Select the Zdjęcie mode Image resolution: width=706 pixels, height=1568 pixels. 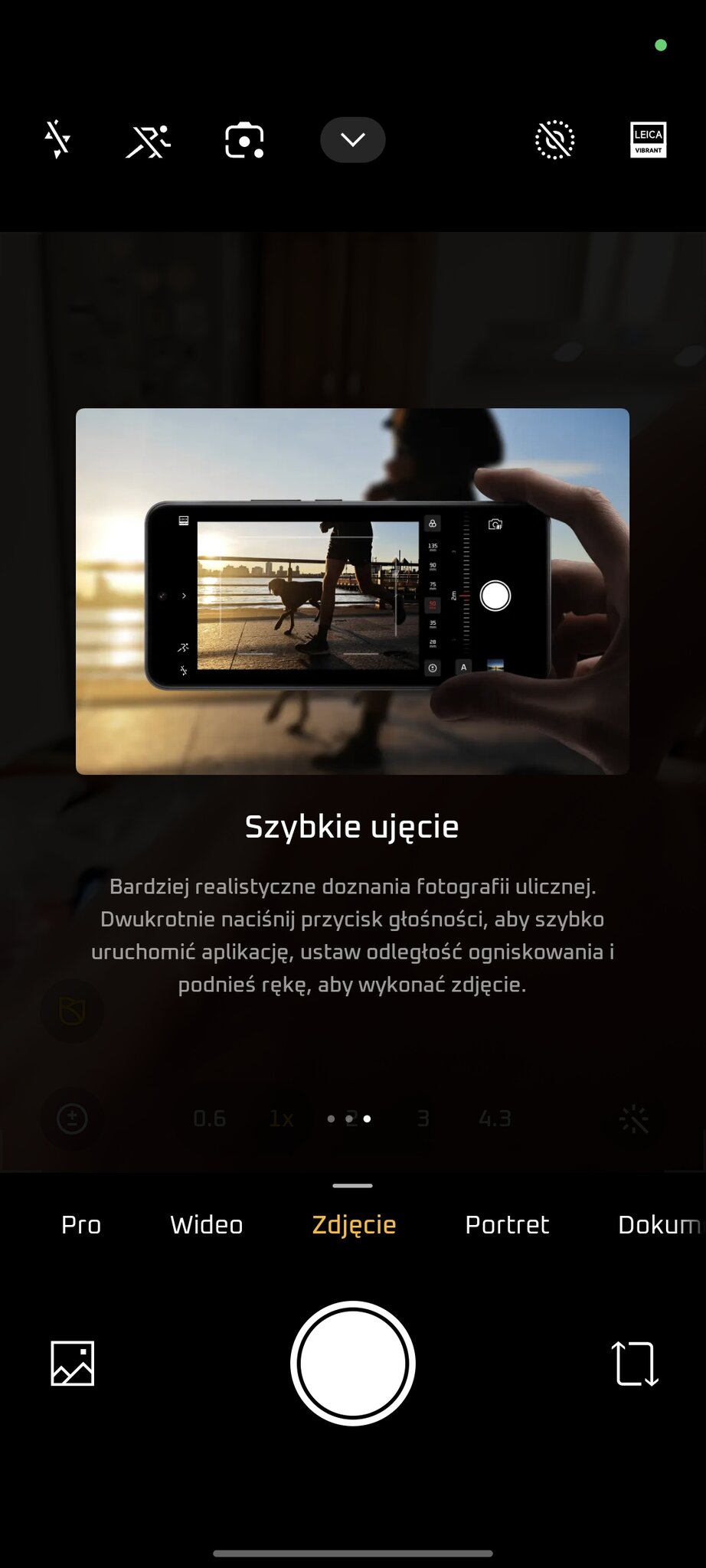(x=354, y=1225)
